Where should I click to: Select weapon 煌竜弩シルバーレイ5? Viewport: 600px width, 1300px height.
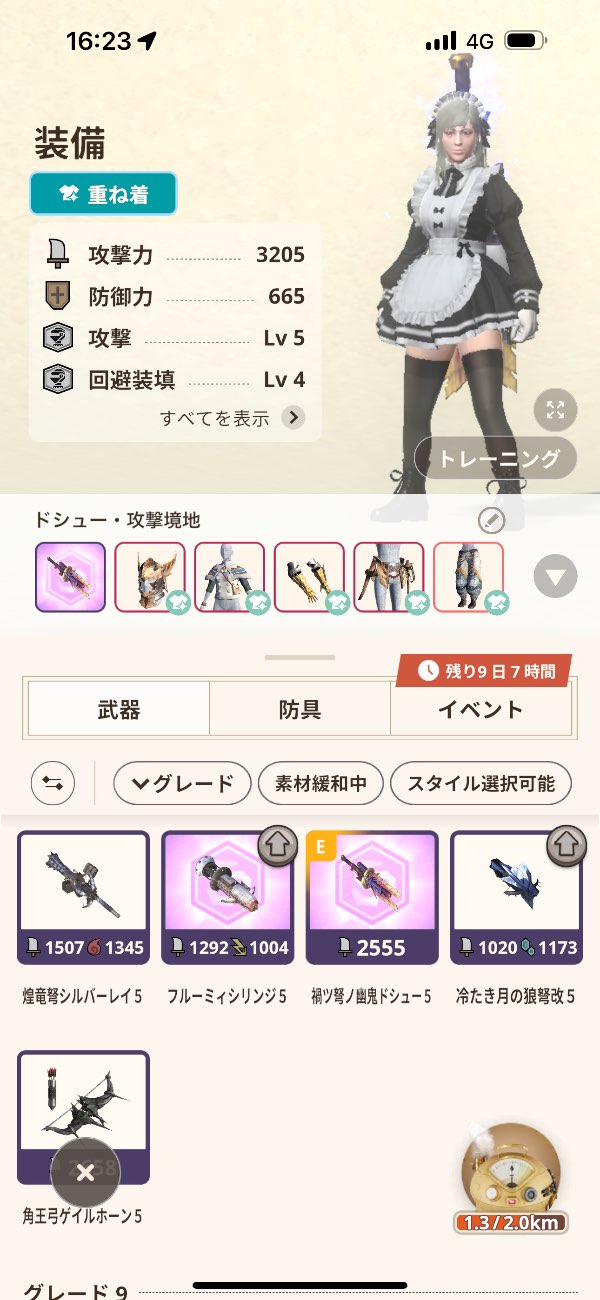[x=83, y=898]
